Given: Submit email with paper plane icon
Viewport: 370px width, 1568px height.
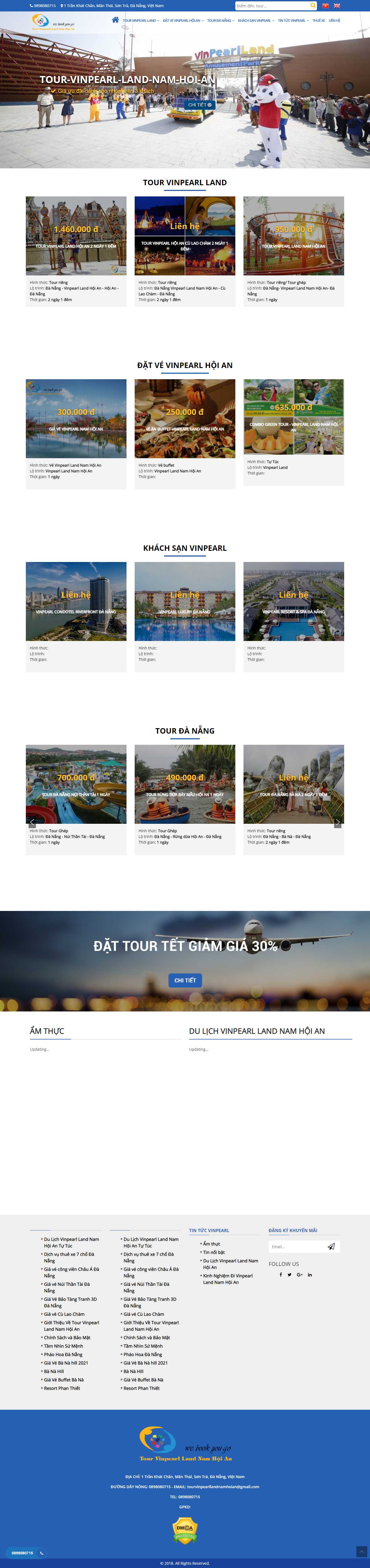Looking at the screenshot, I should click(x=331, y=1247).
